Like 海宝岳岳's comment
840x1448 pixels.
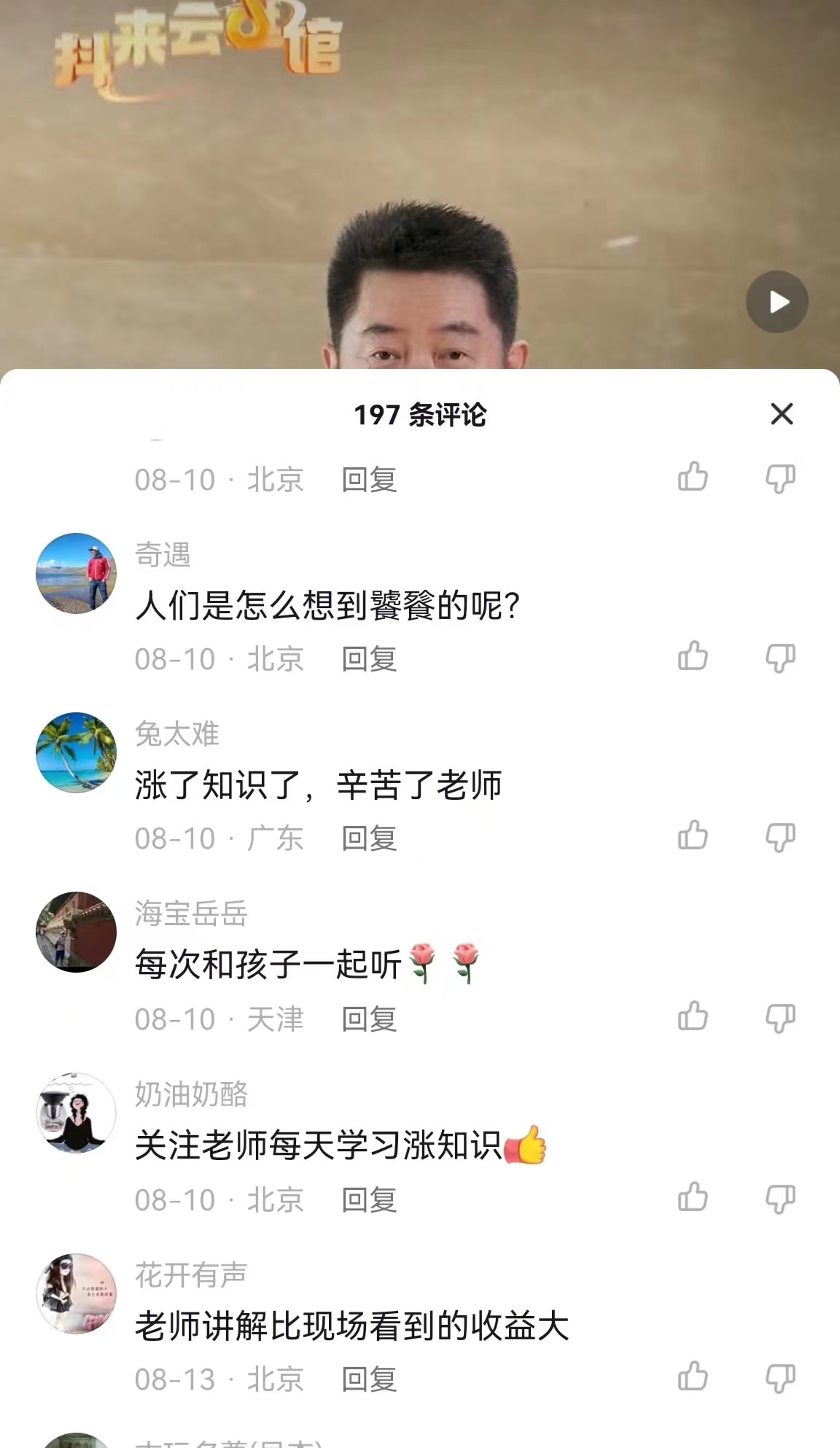click(693, 1016)
